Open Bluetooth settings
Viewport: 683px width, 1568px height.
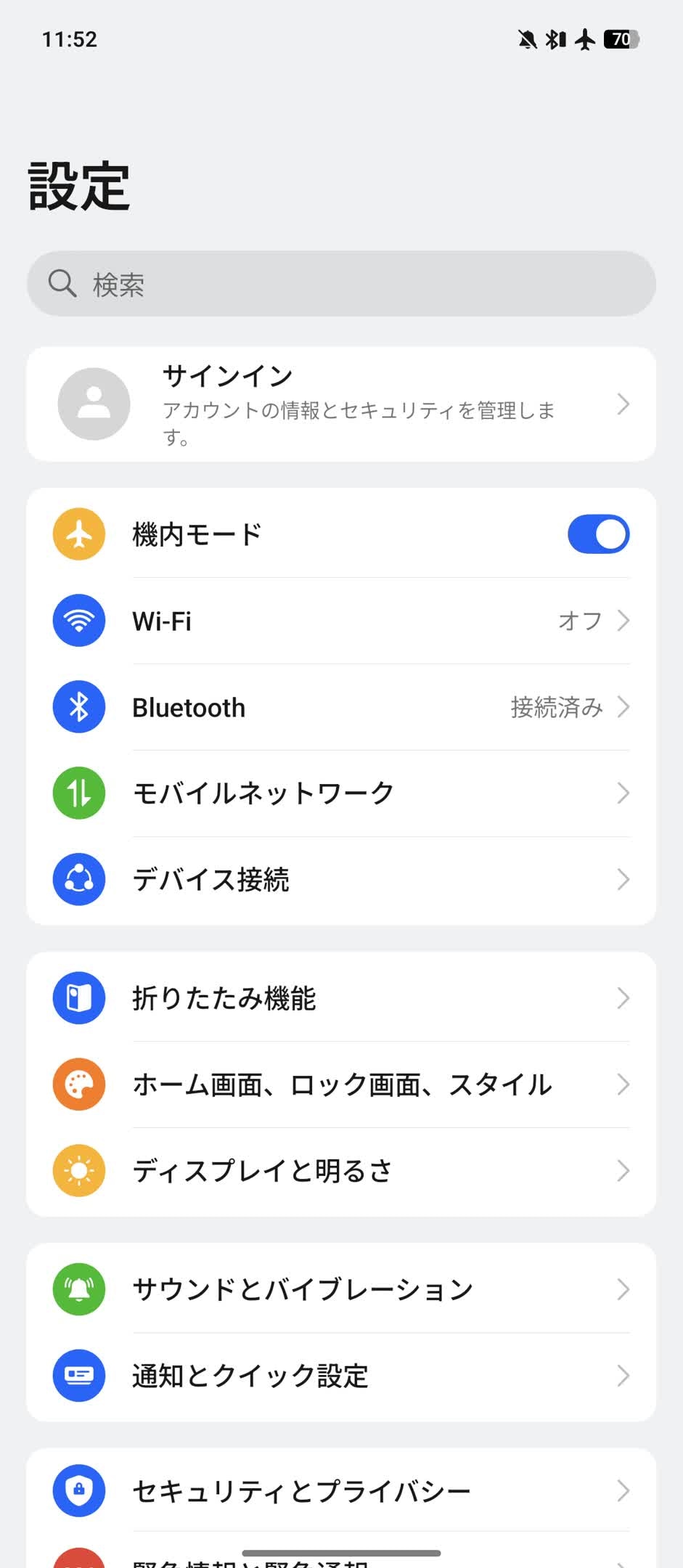point(341,707)
